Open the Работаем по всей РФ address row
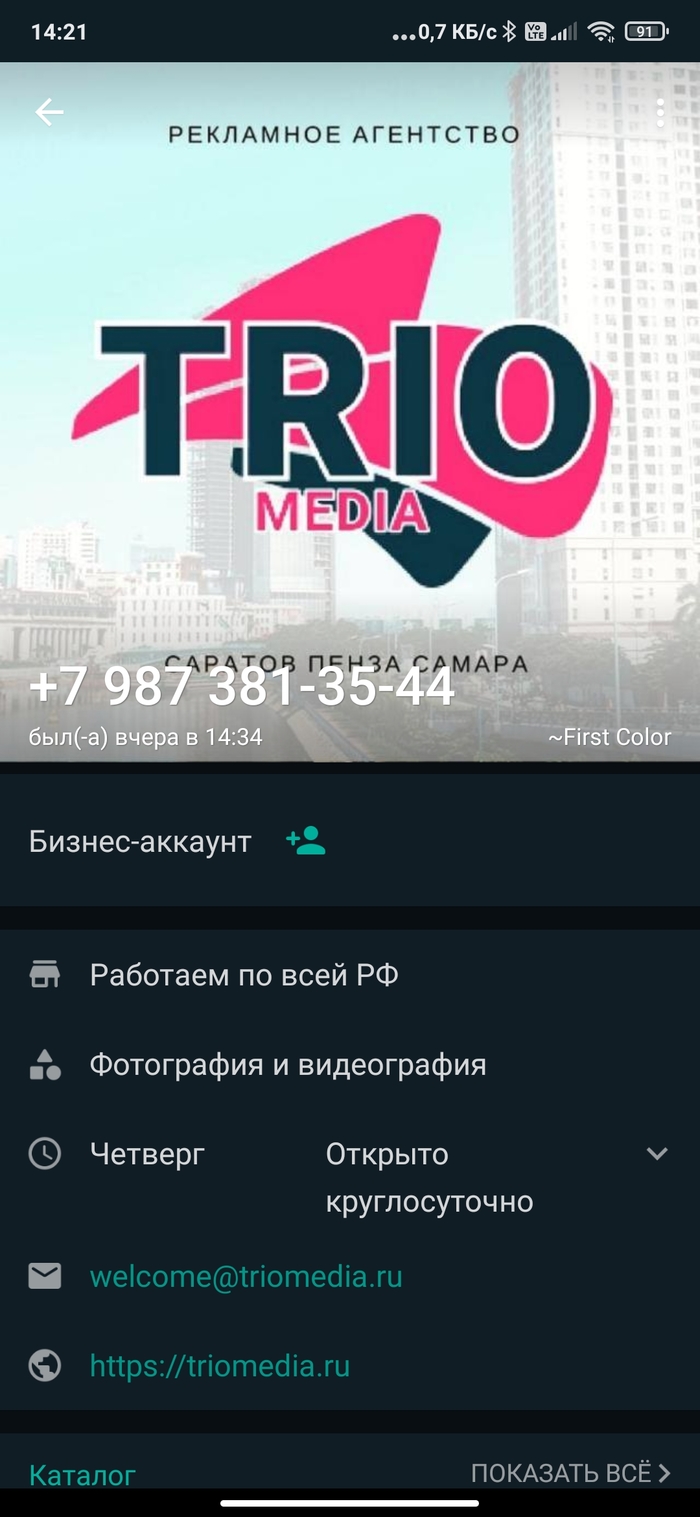This screenshot has height=1517, width=700. [x=244, y=975]
